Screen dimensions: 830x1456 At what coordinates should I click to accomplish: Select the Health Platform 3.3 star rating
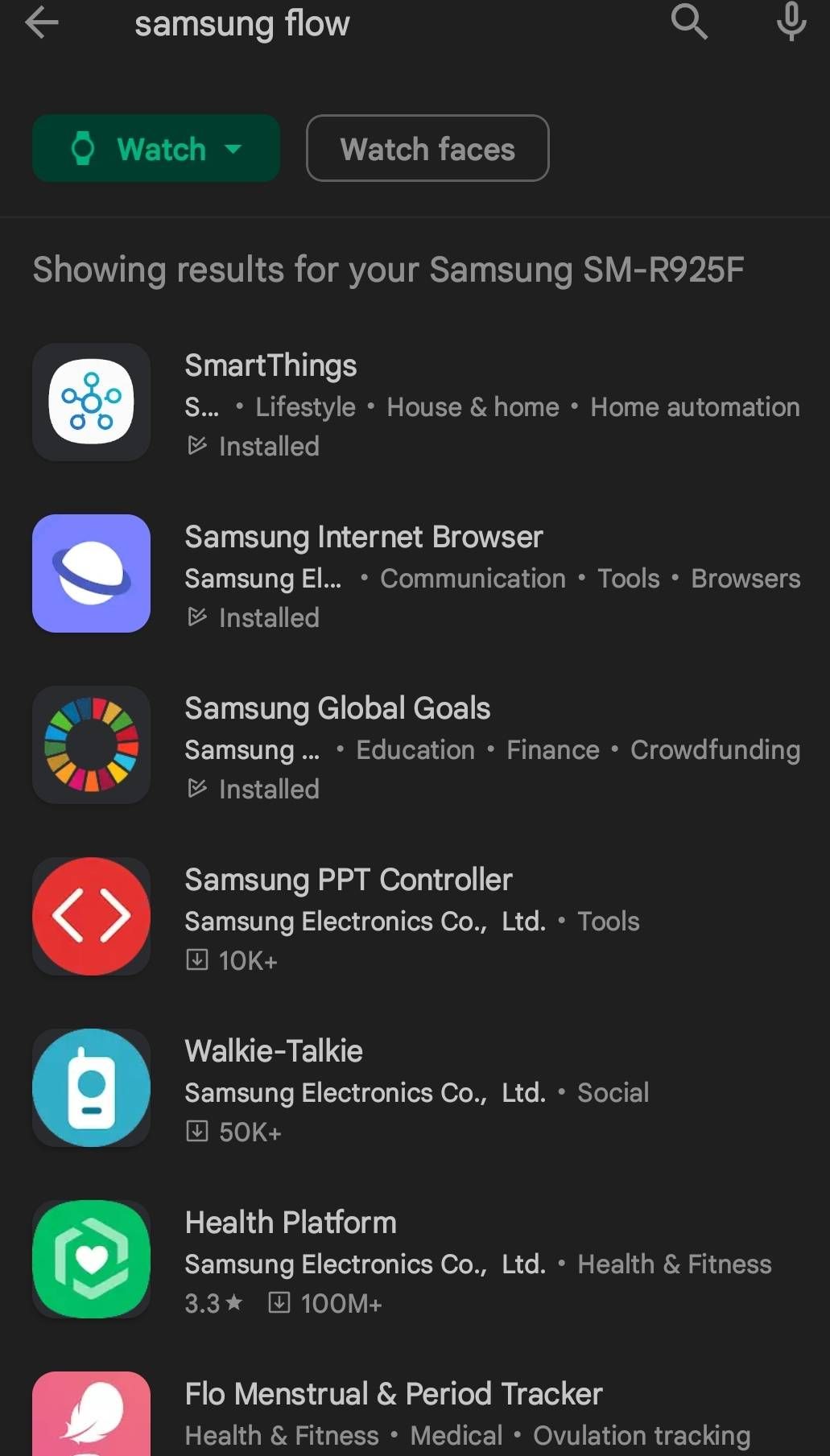point(211,1303)
